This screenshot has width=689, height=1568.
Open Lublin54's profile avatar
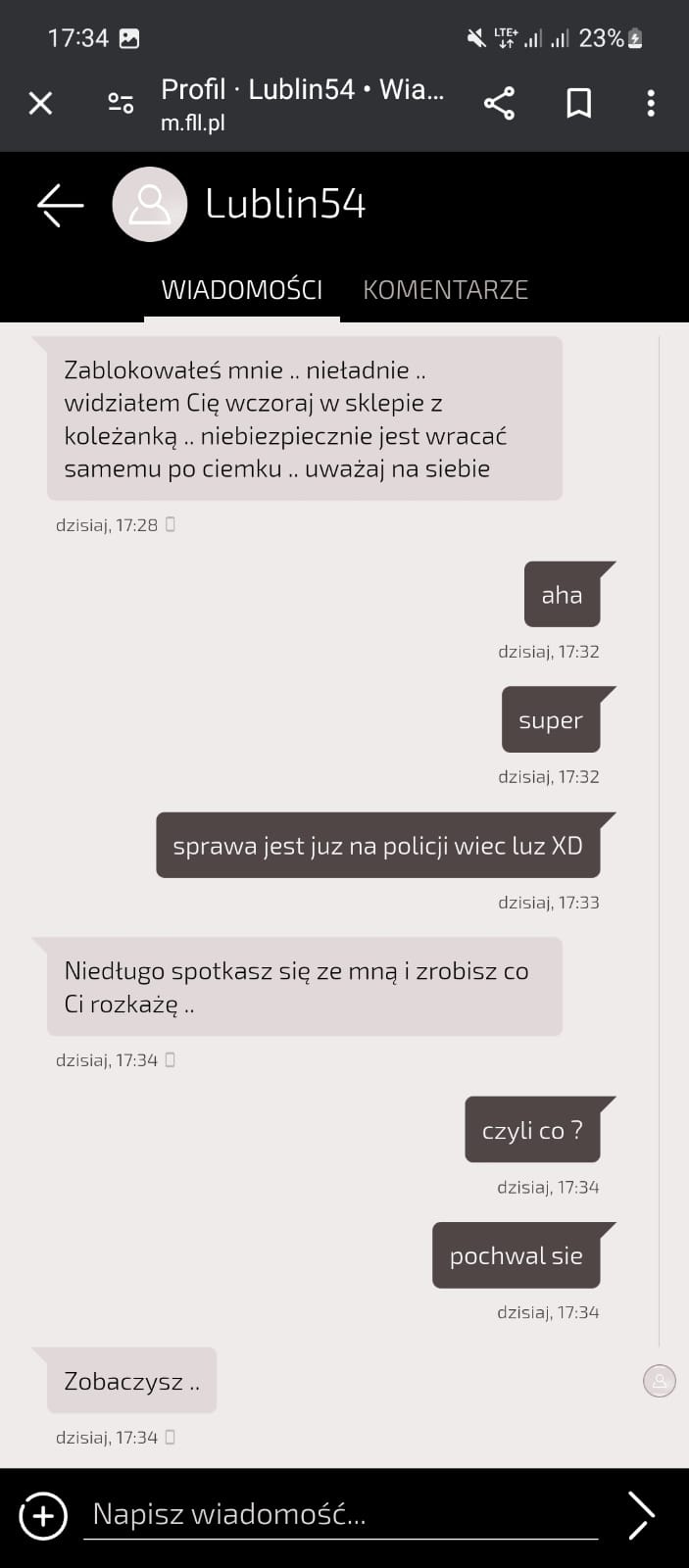coord(150,205)
